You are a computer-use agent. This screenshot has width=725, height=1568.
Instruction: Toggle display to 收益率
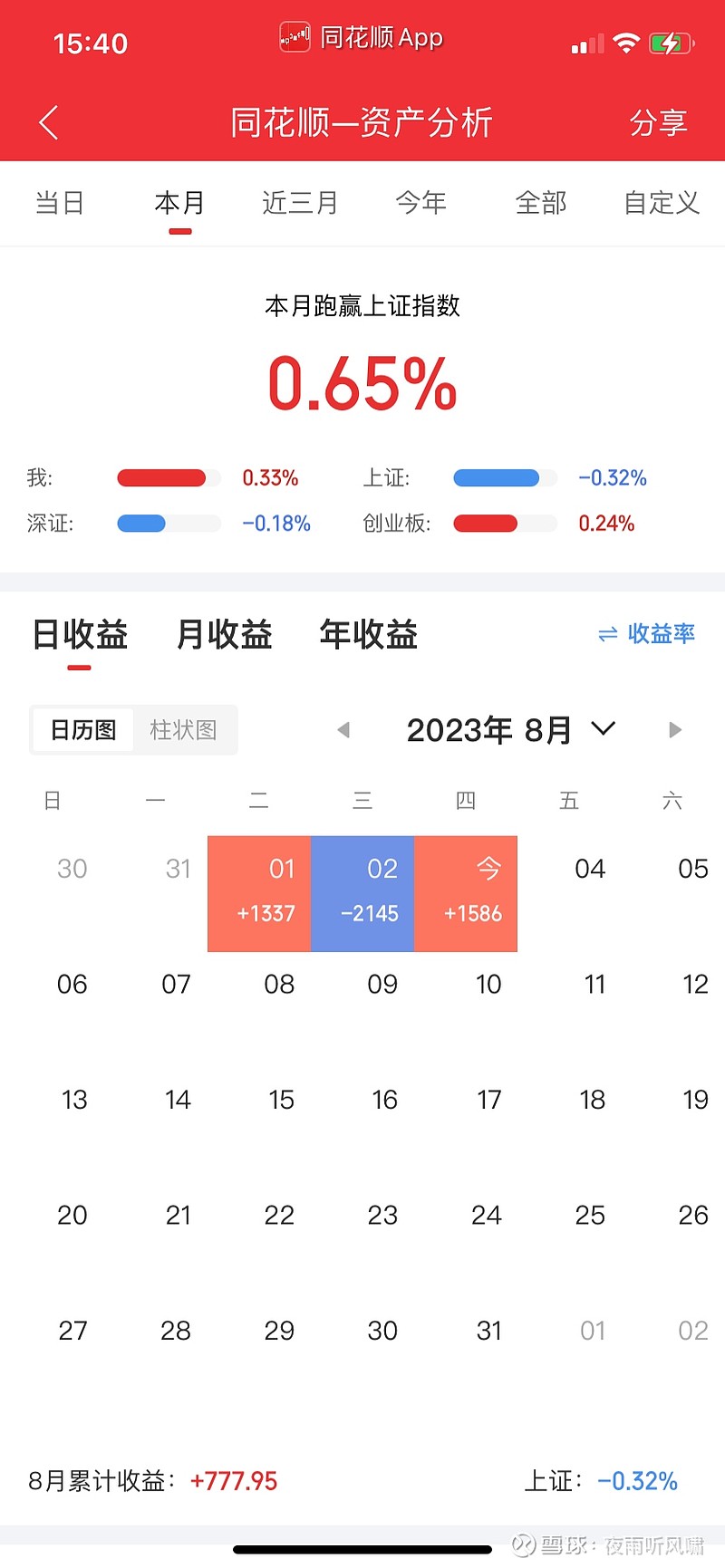(x=646, y=634)
